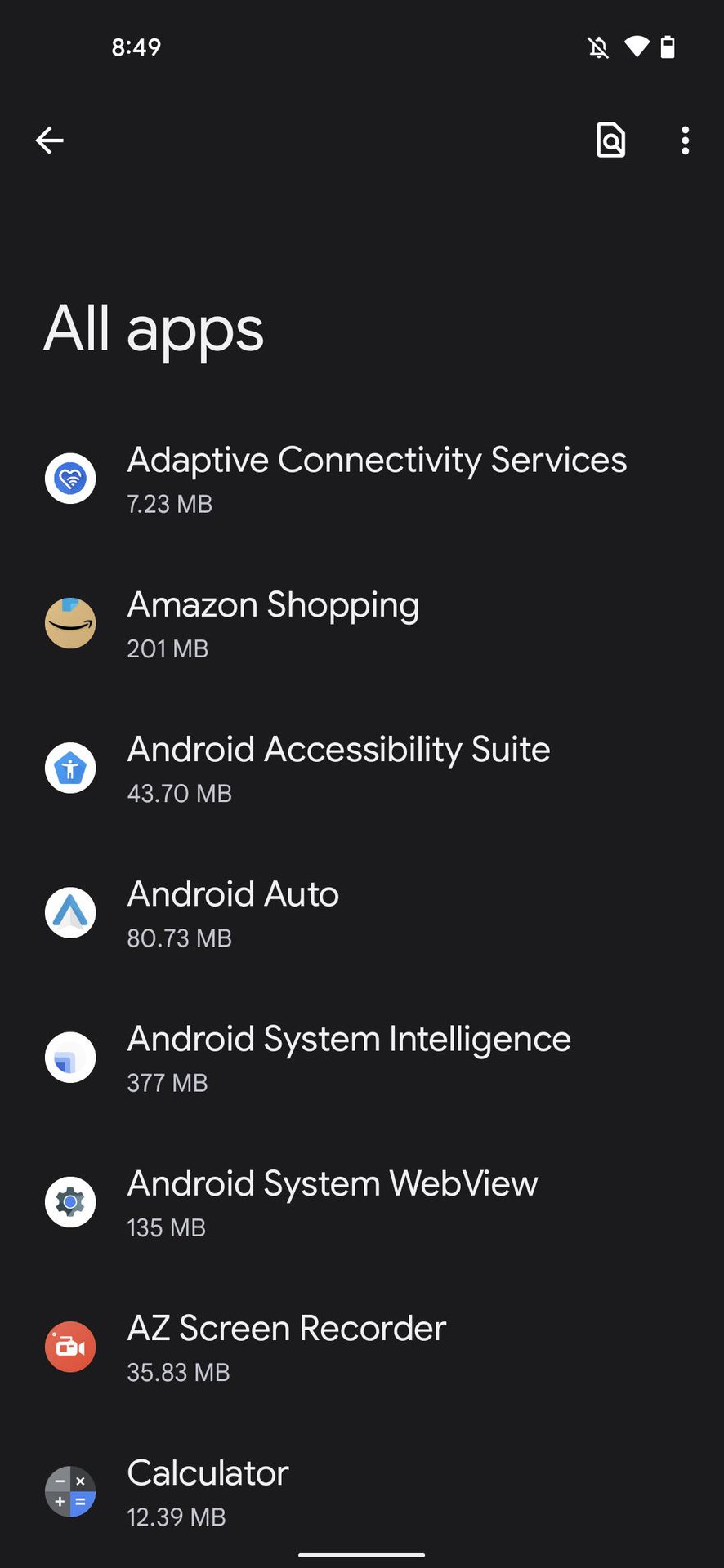Go back to the previous screen
Image resolution: width=724 pixels, height=1568 pixels.
pyautogui.click(x=50, y=140)
